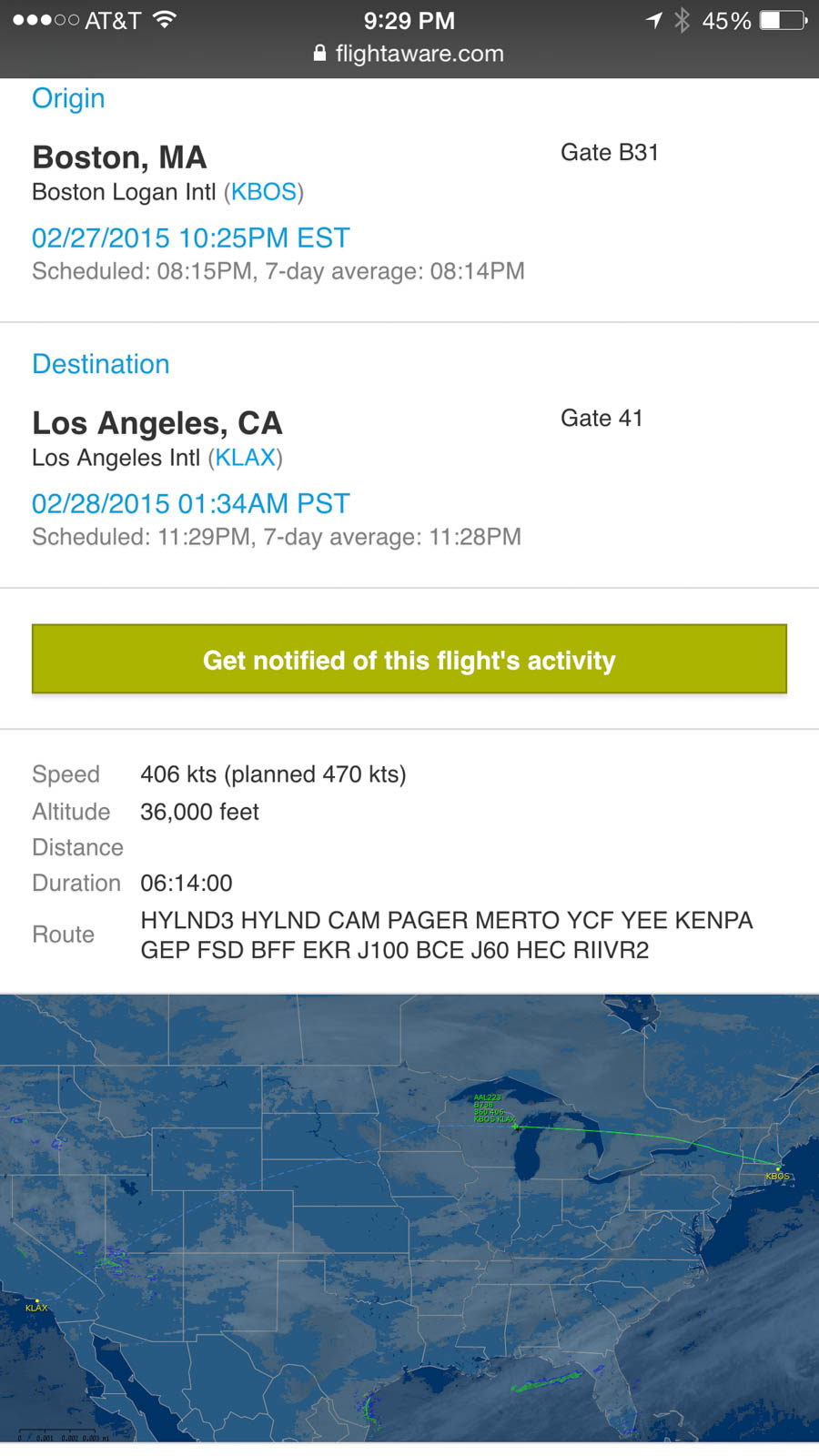Open the KBOS airport link
Screen dimensions: 819x1456
pyautogui.click(x=264, y=192)
